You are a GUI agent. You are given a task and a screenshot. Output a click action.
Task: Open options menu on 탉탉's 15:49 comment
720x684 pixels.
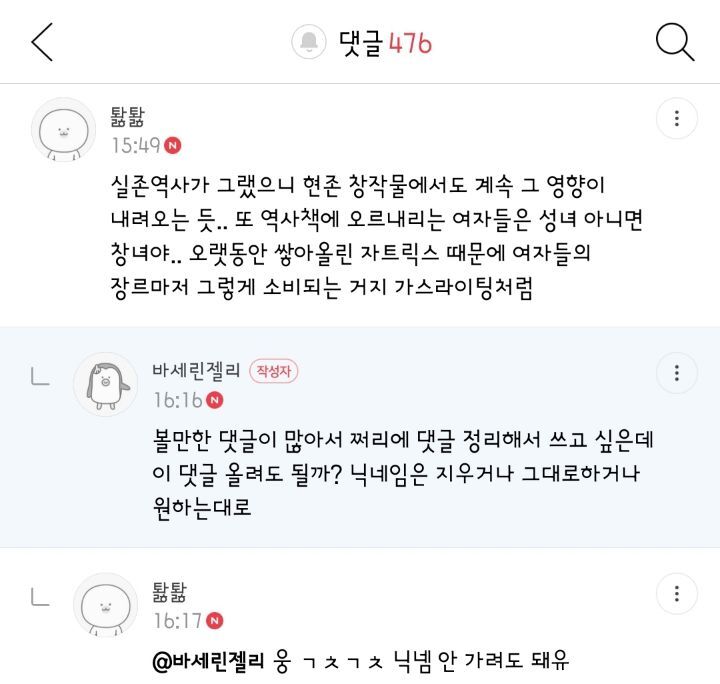point(677,119)
